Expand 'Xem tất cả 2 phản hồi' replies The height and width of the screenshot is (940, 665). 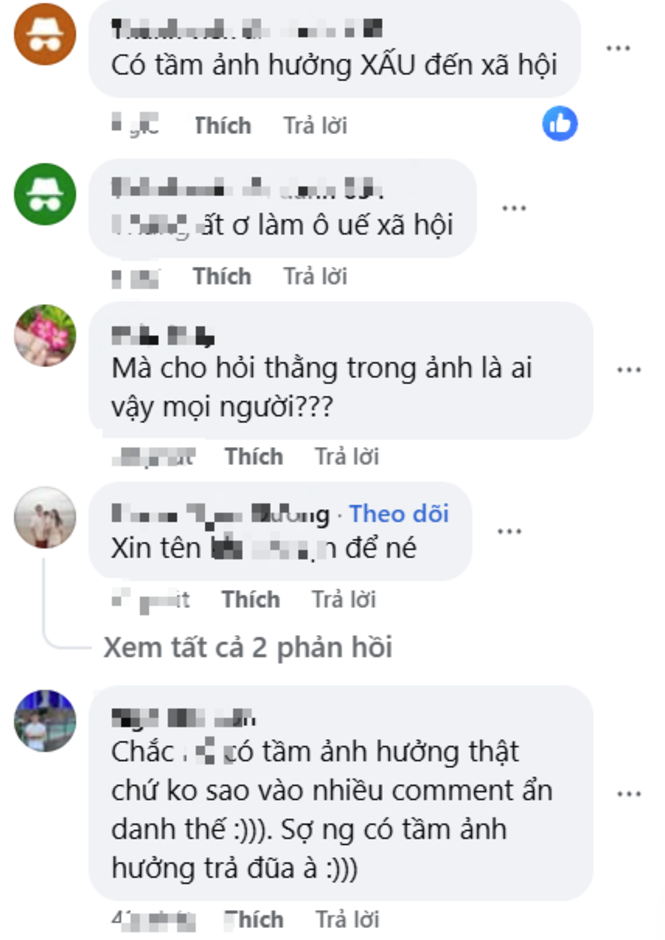(x=247, y=648)
